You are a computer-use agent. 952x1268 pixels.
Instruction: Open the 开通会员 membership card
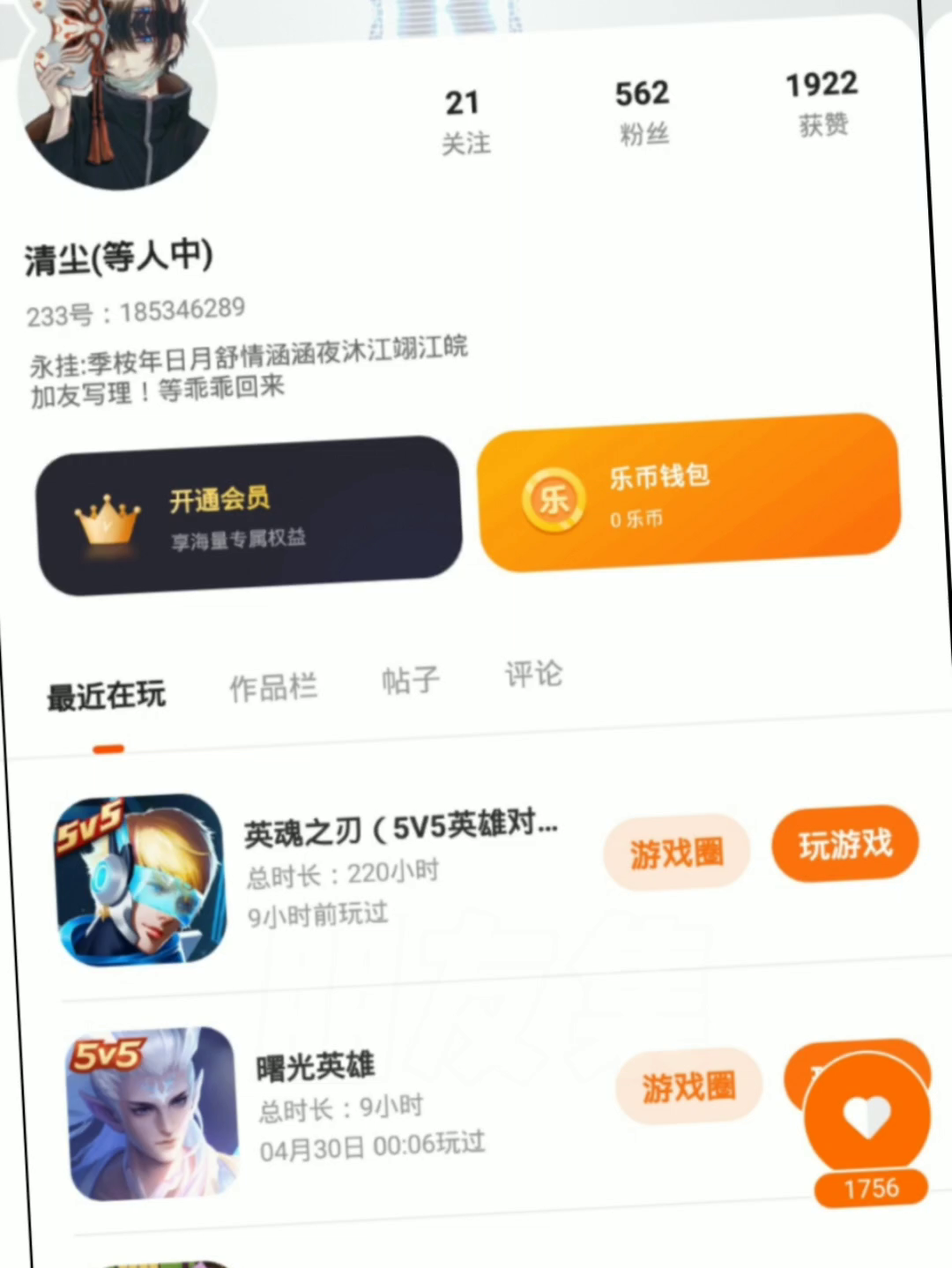pyautogui.click(x=249, y=516)
